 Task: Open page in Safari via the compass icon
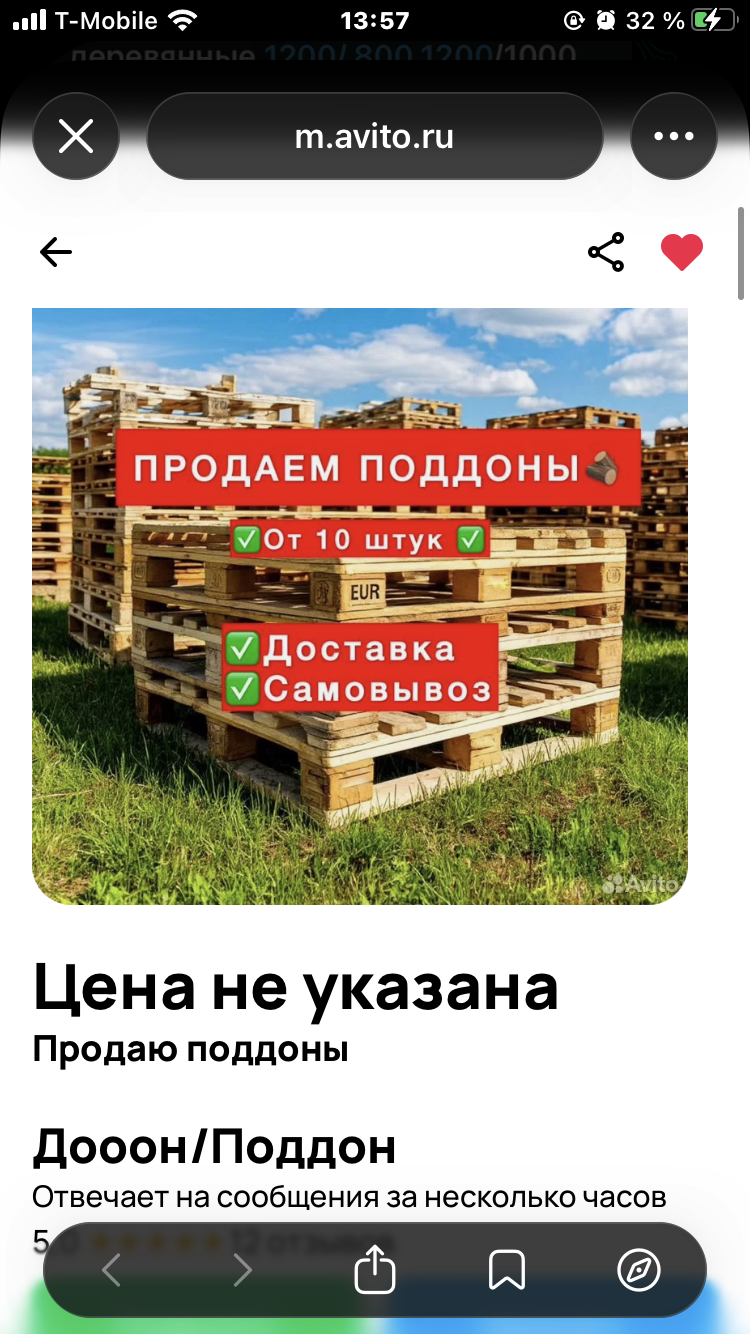638,1270
